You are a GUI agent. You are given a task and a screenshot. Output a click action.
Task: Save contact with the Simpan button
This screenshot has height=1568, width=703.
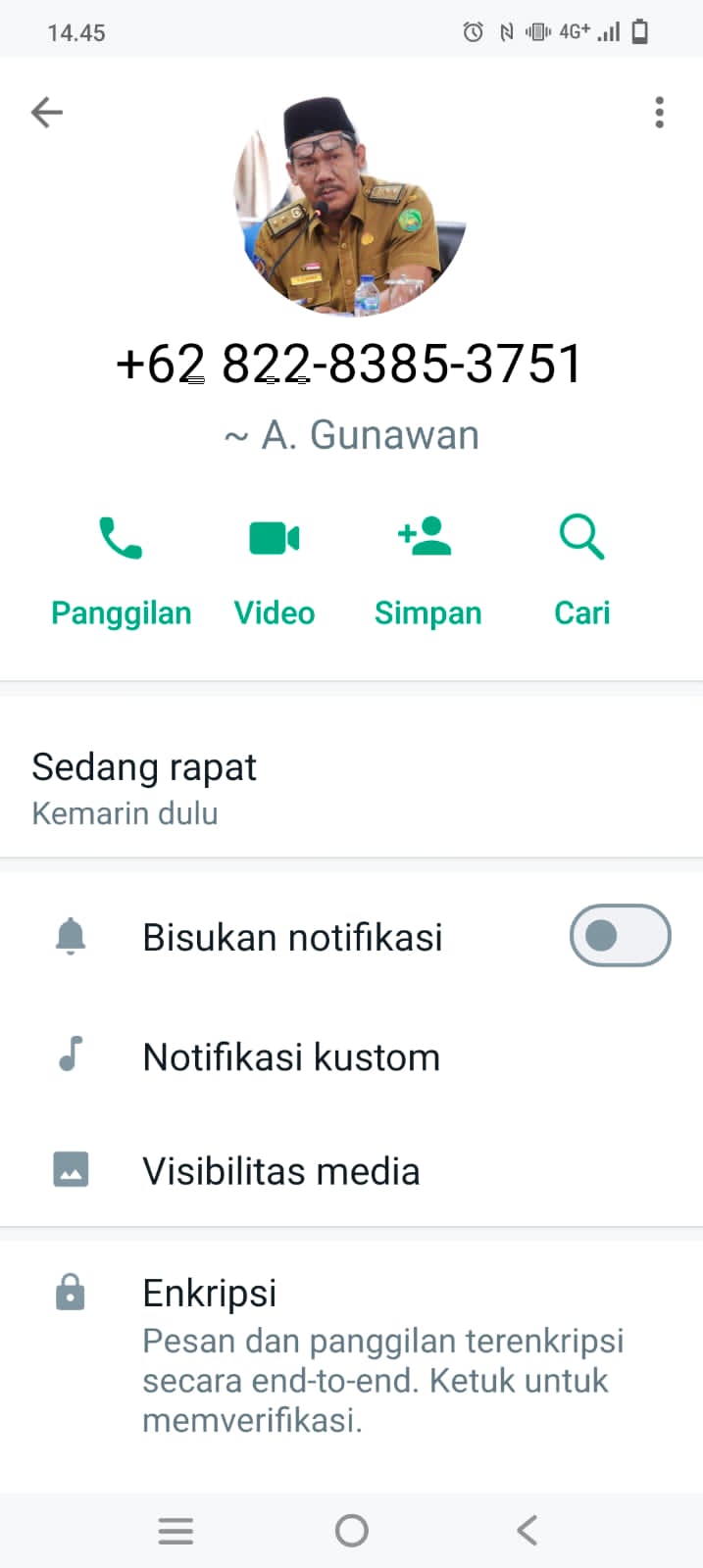427,570
